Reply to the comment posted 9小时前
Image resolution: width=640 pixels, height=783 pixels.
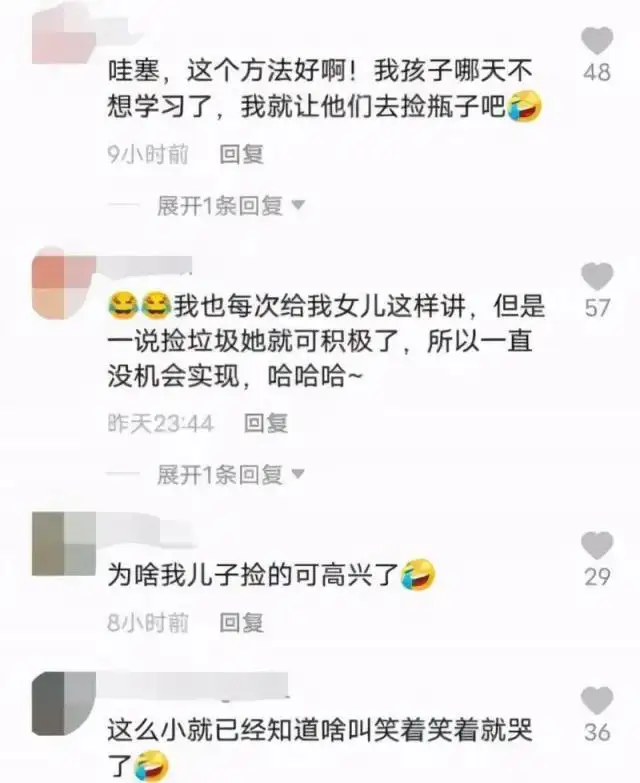click(242, 154)
